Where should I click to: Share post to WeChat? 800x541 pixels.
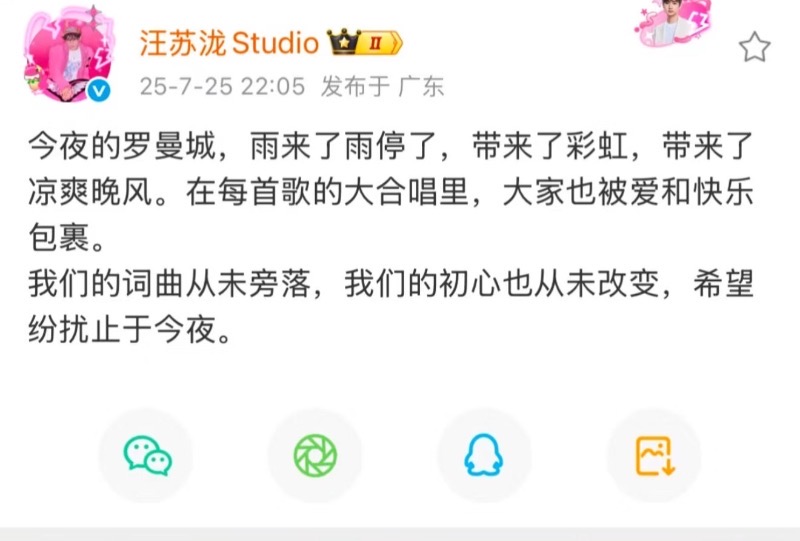(x=147, y=456)
